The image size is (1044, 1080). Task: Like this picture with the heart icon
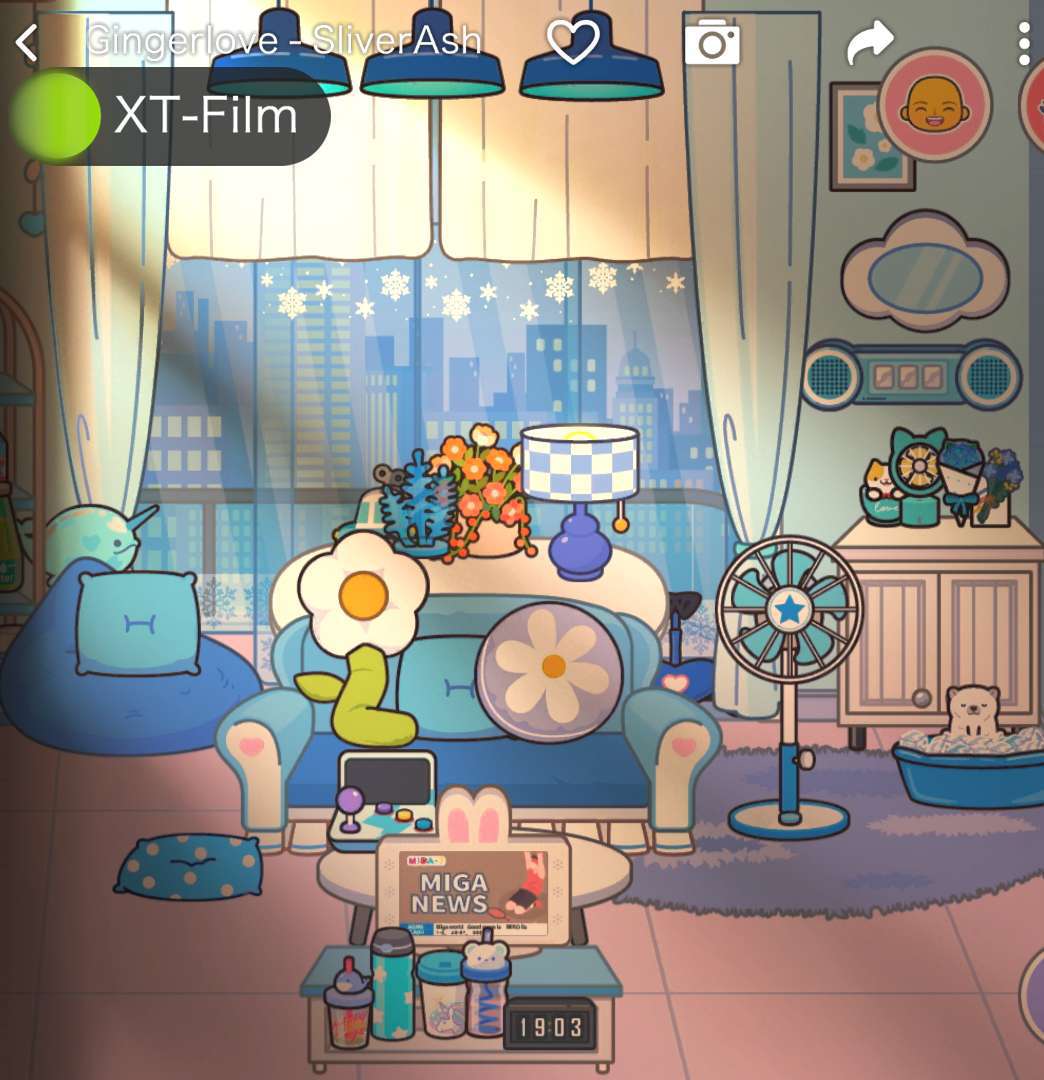(x=573, y=43)
